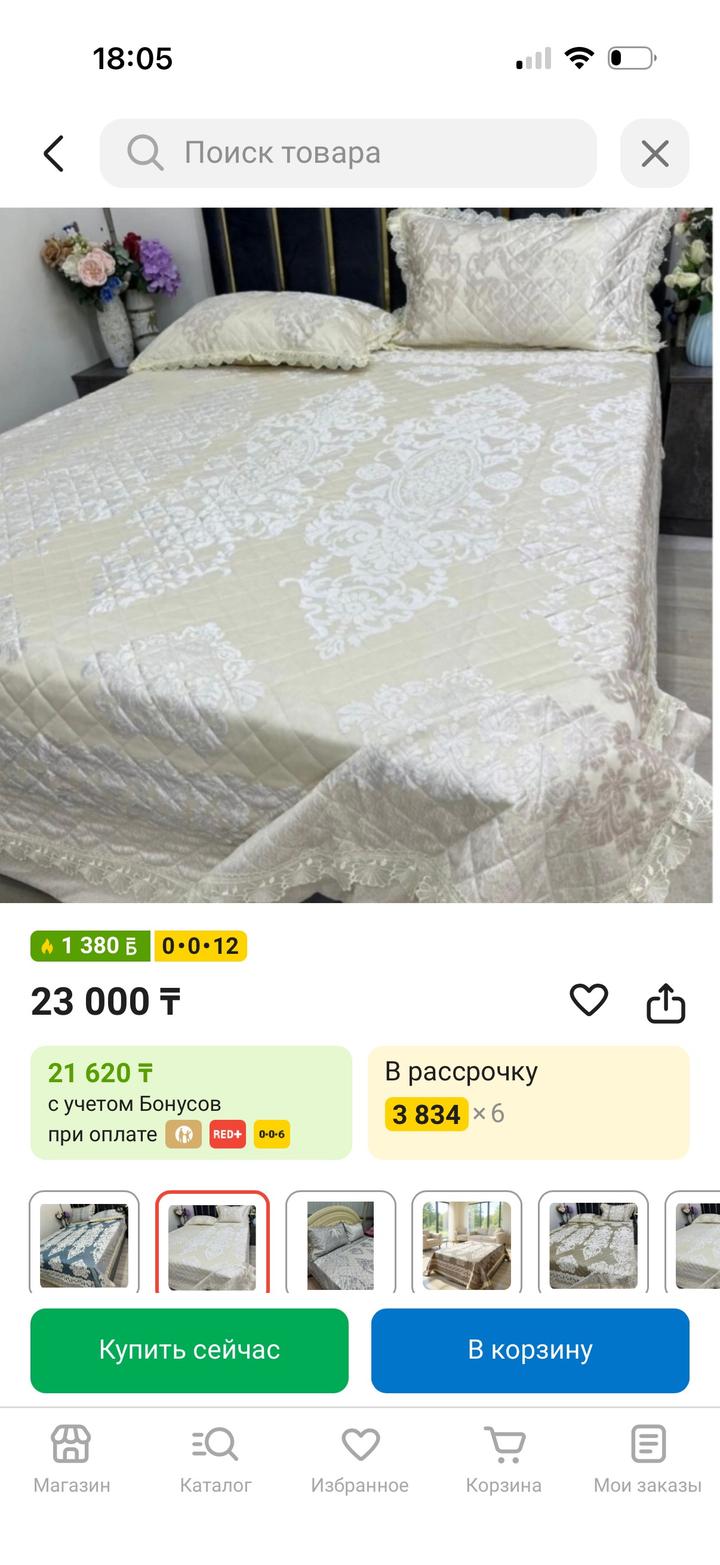Viewport: 720px width, 1565px height.
Task: Add the bedspread to favorites with heart
Action: (x=588, y=1000)
